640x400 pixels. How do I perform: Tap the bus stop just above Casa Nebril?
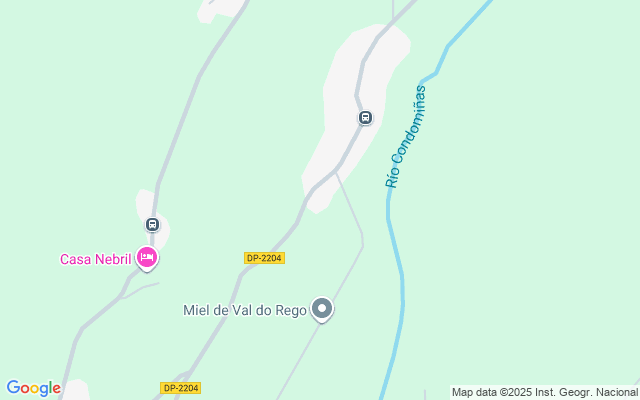pos(152,225)
